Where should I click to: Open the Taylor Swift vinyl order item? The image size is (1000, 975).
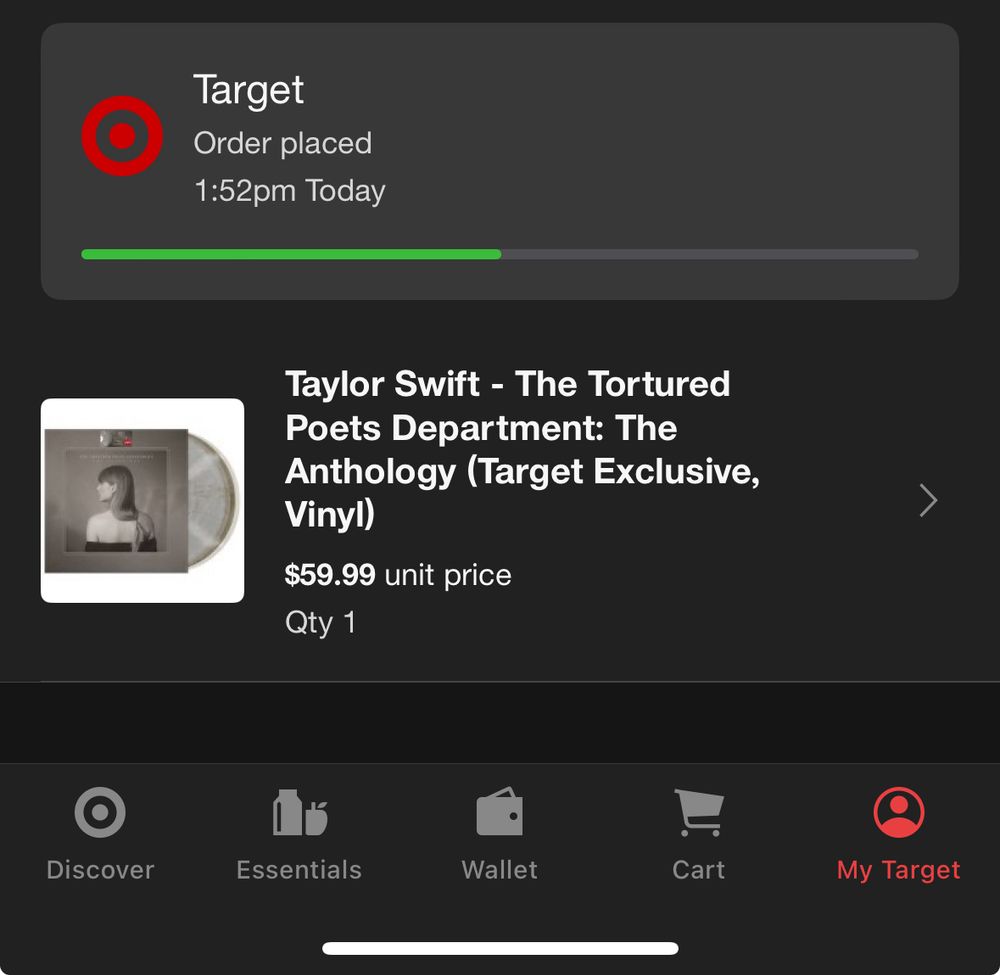(520, 500)
